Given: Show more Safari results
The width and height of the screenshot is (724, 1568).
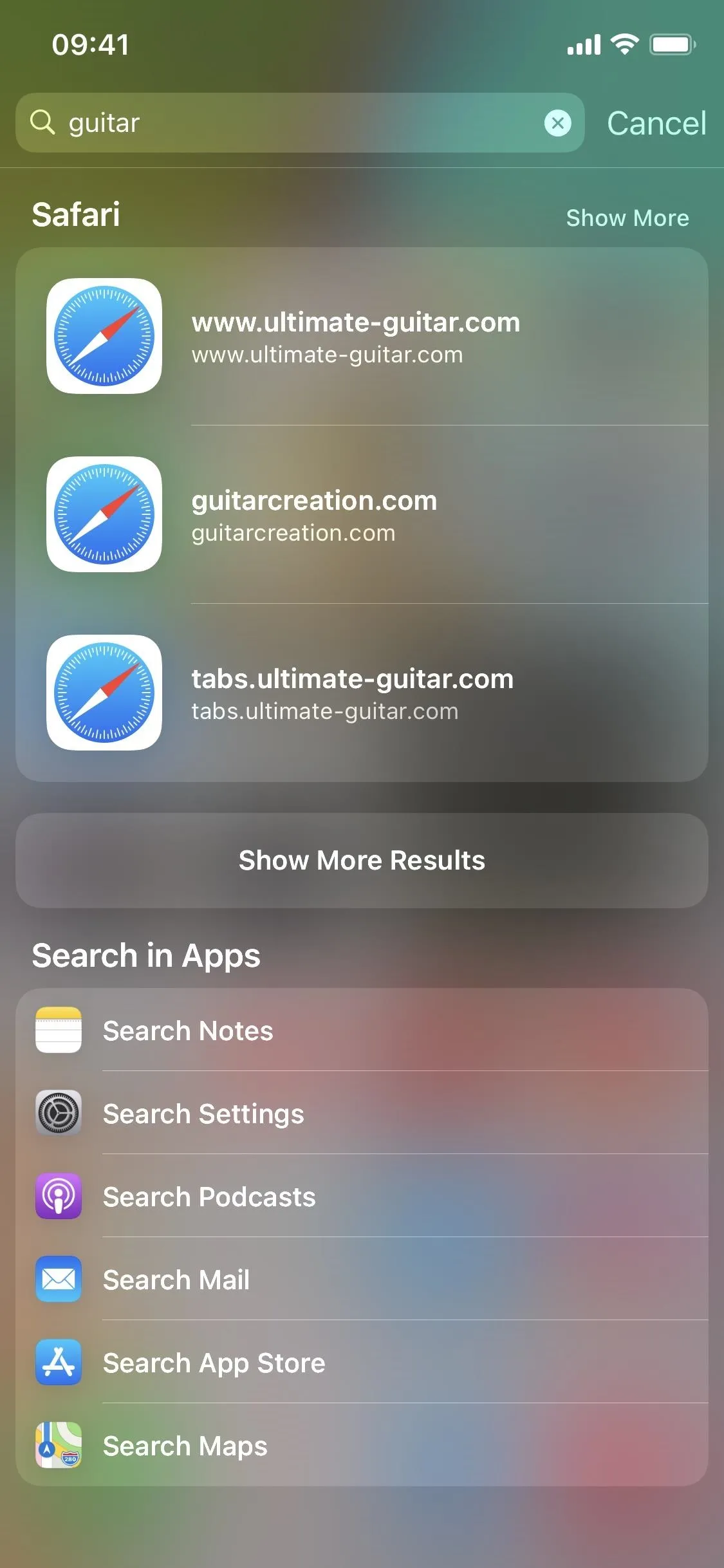Looking at the screenshot, I should coord(627,218).
